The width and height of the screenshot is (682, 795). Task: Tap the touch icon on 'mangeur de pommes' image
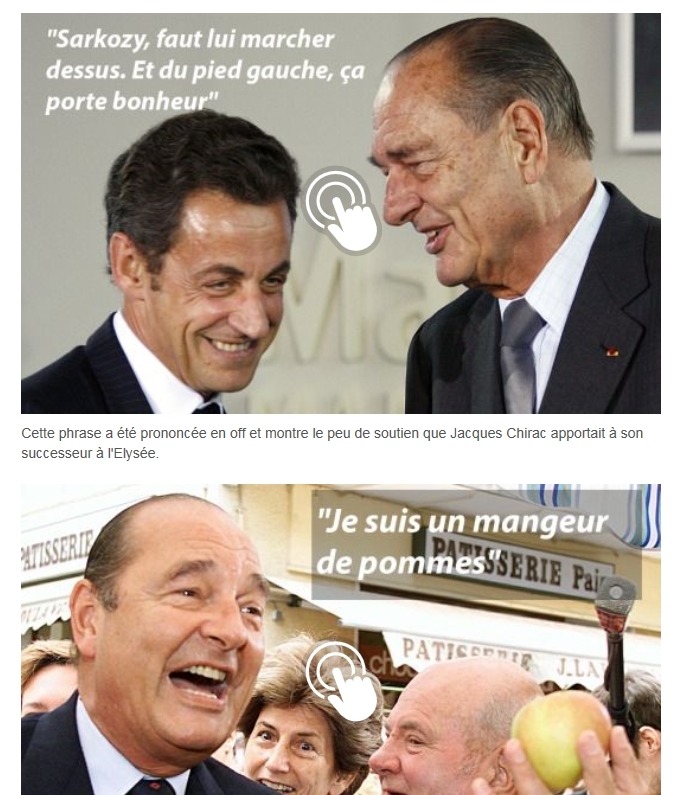pyautogui.click(x=342, y=680)
